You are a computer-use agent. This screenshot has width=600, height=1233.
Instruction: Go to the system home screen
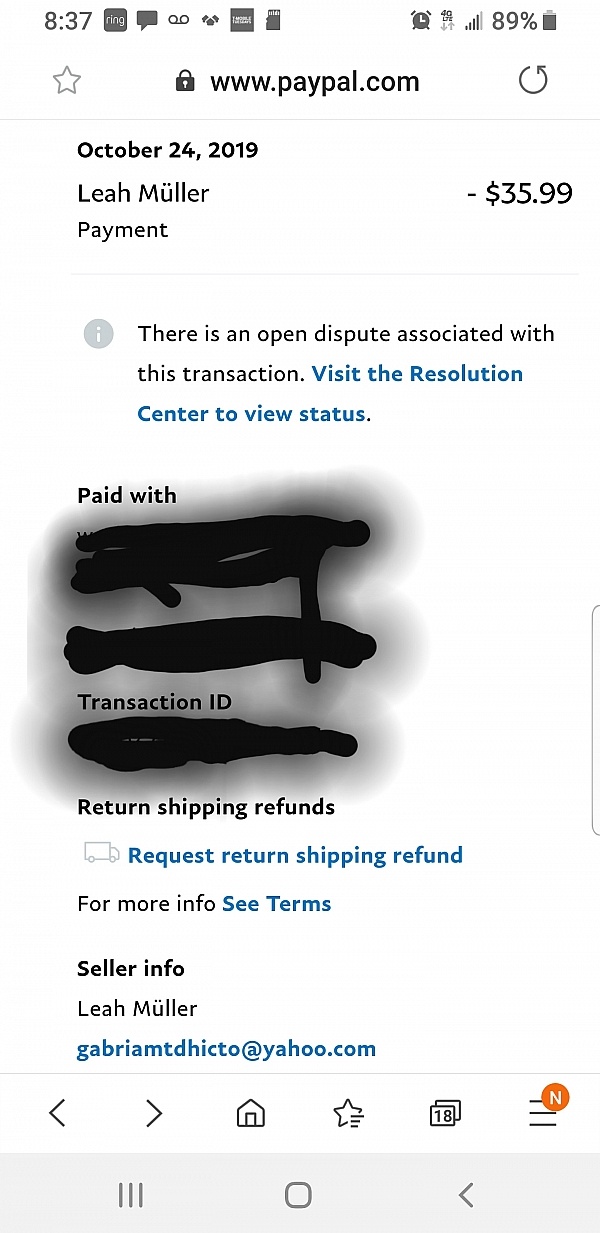coord(298,1194)
